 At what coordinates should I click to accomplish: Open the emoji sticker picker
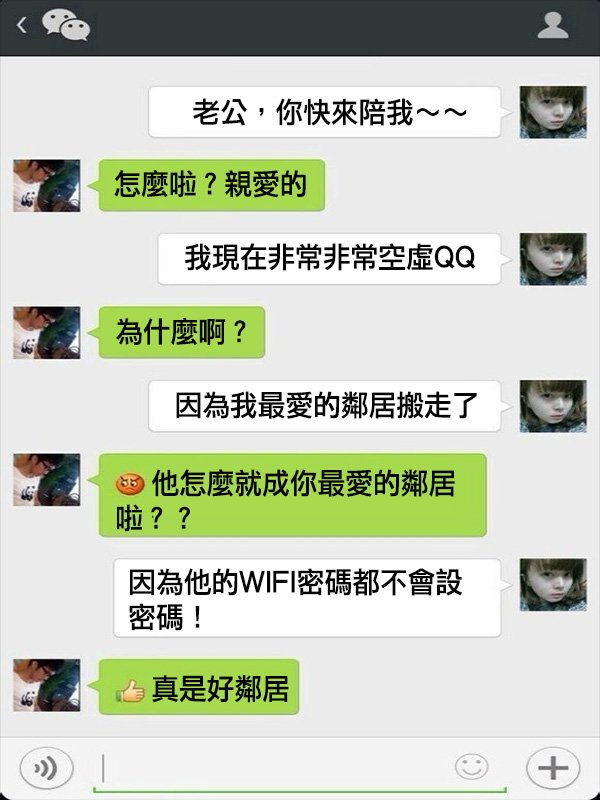[x=472, y=767]
